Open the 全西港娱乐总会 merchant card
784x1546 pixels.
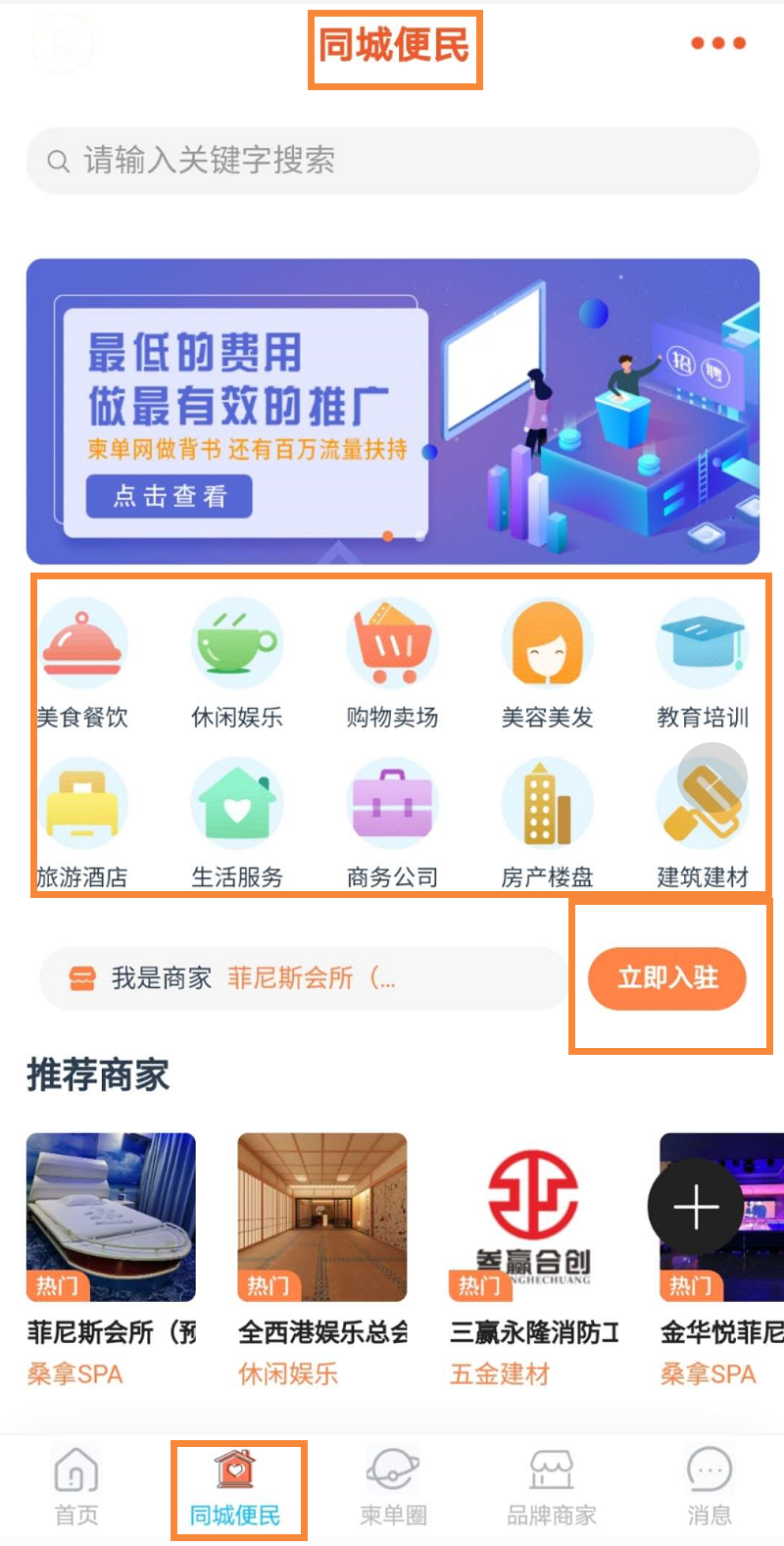click(x=322, y=1261)
